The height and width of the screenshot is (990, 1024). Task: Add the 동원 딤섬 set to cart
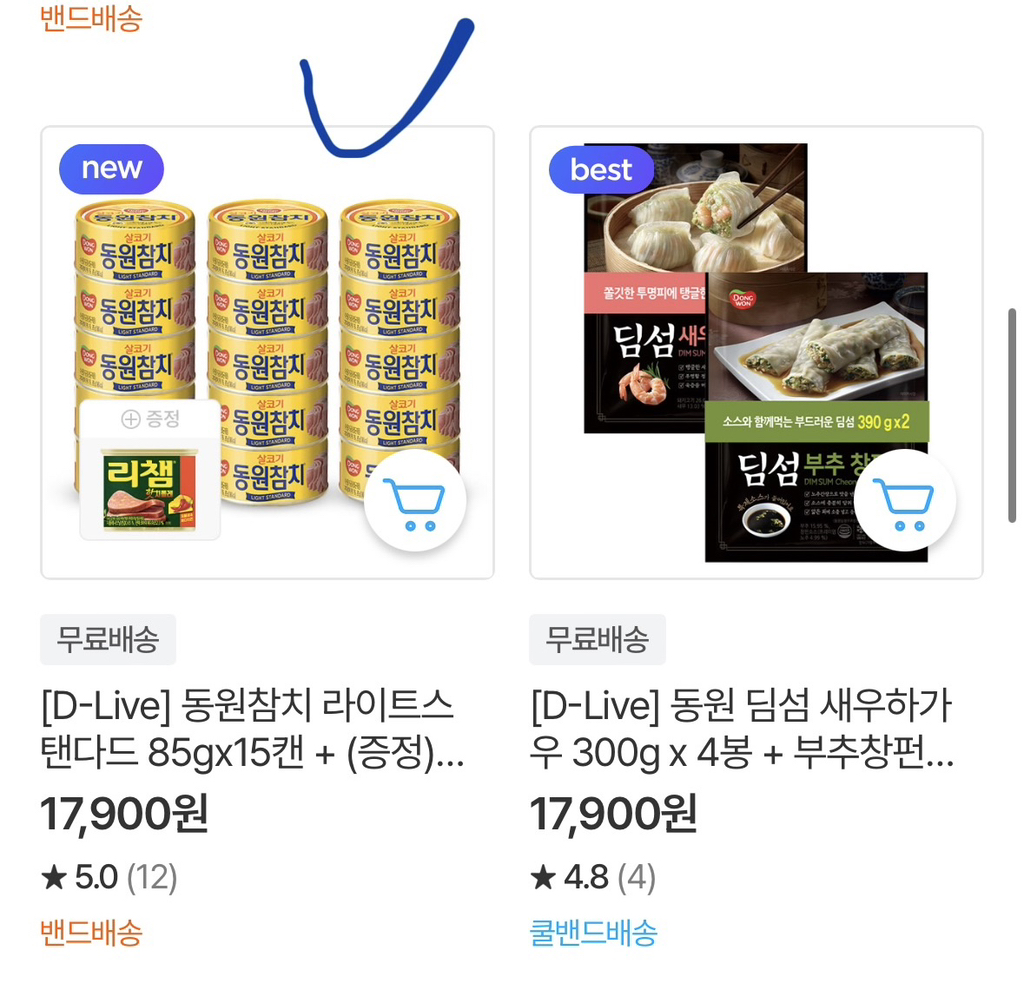point(904,501)
